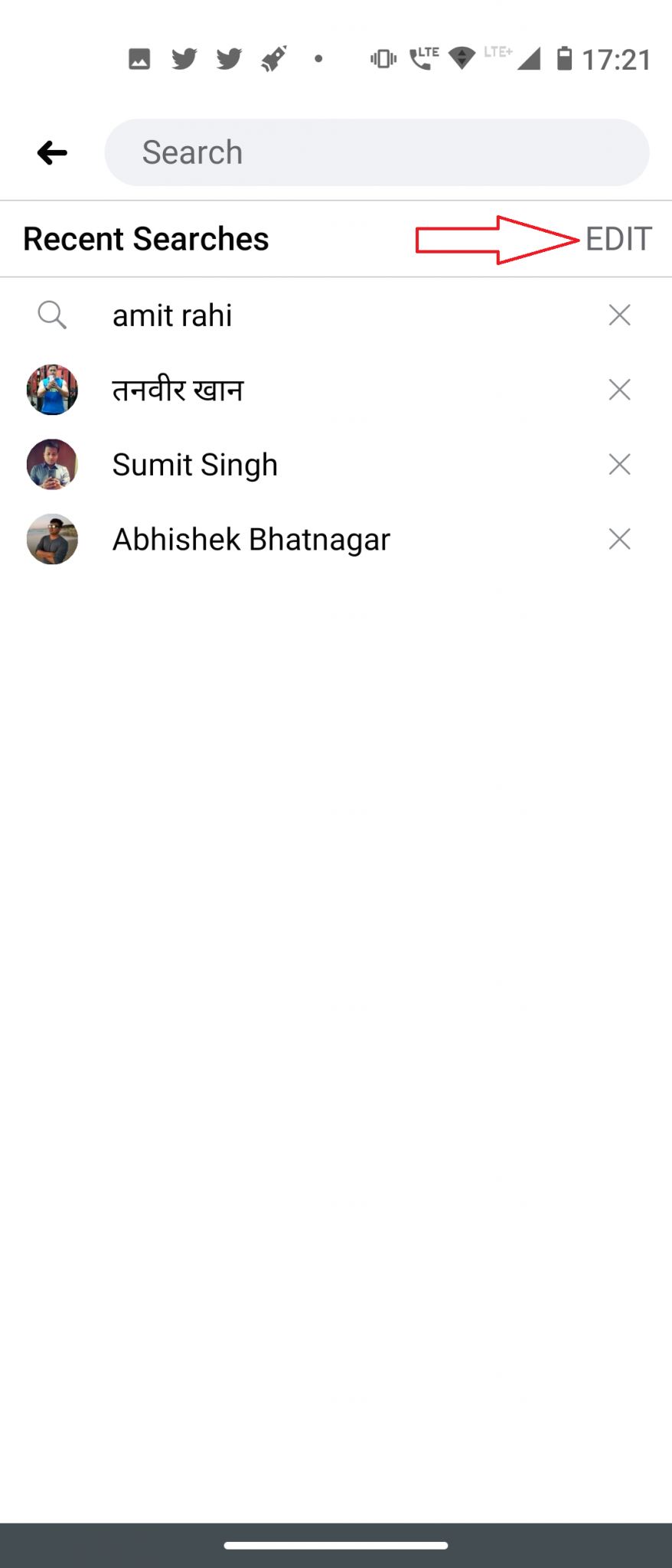The height and width of the screenshot is (1568, 672).
Task: Select the Recent Searches heading
Action: (x=145, y=238)
